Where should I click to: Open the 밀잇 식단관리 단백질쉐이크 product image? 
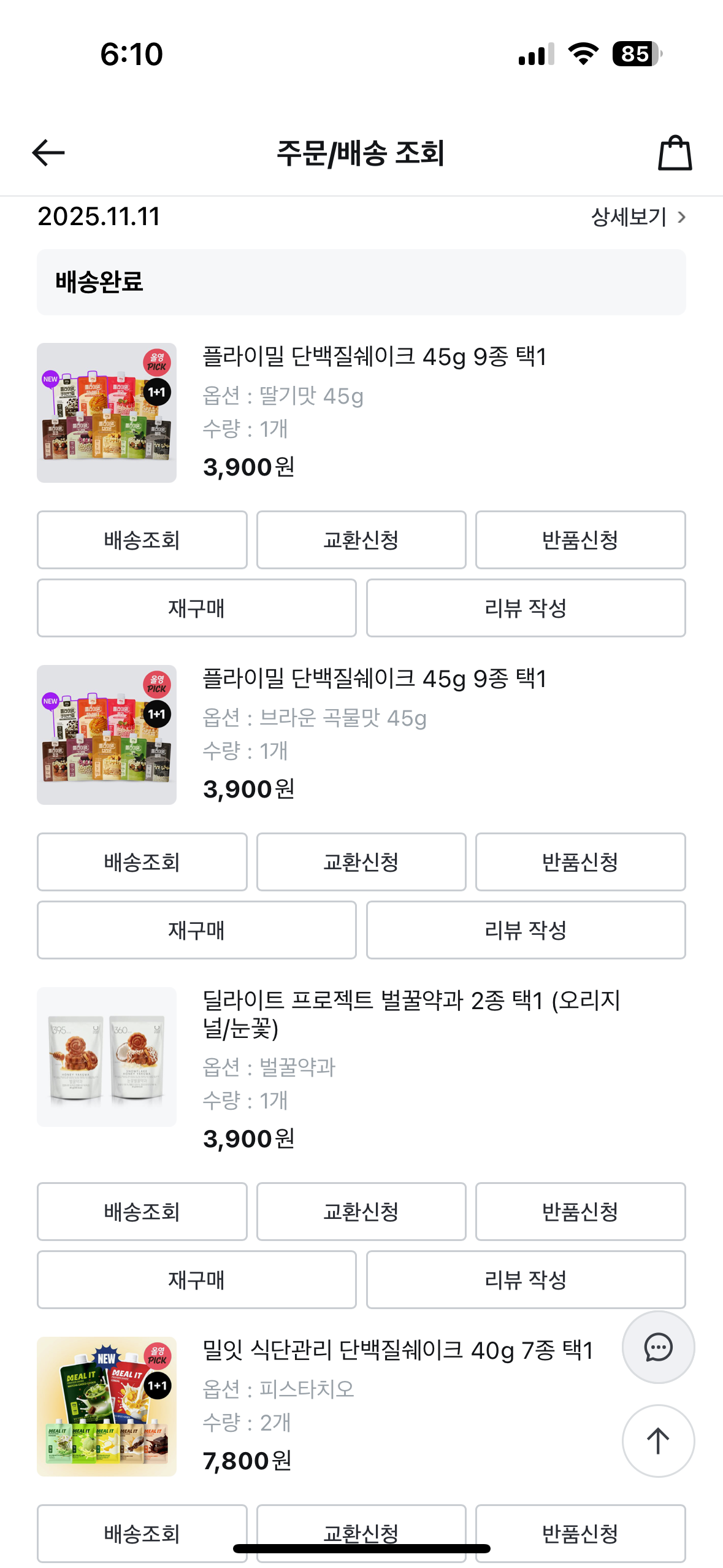107,1406
